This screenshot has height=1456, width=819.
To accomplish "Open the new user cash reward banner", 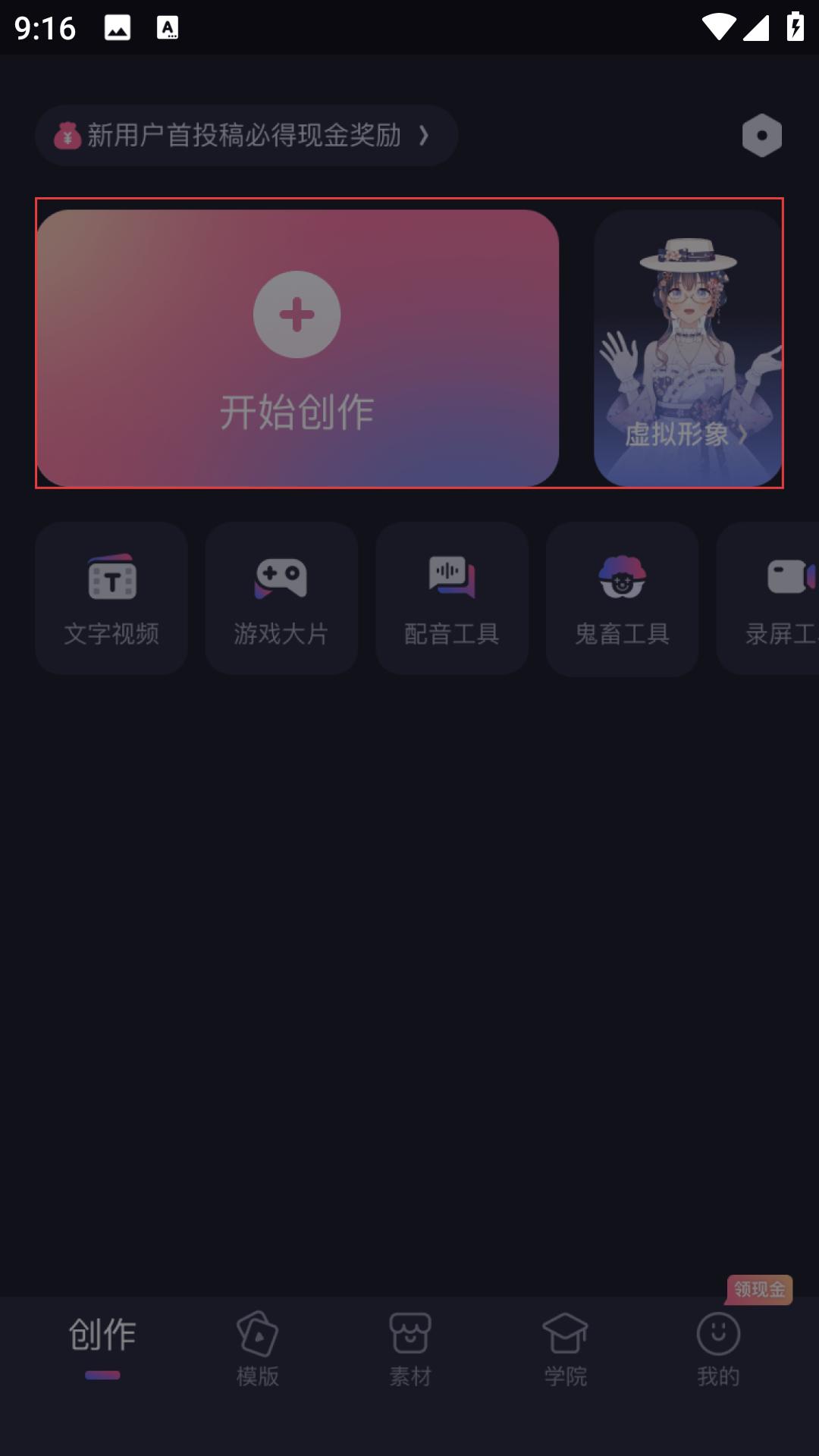I will (x=246, y=136).
